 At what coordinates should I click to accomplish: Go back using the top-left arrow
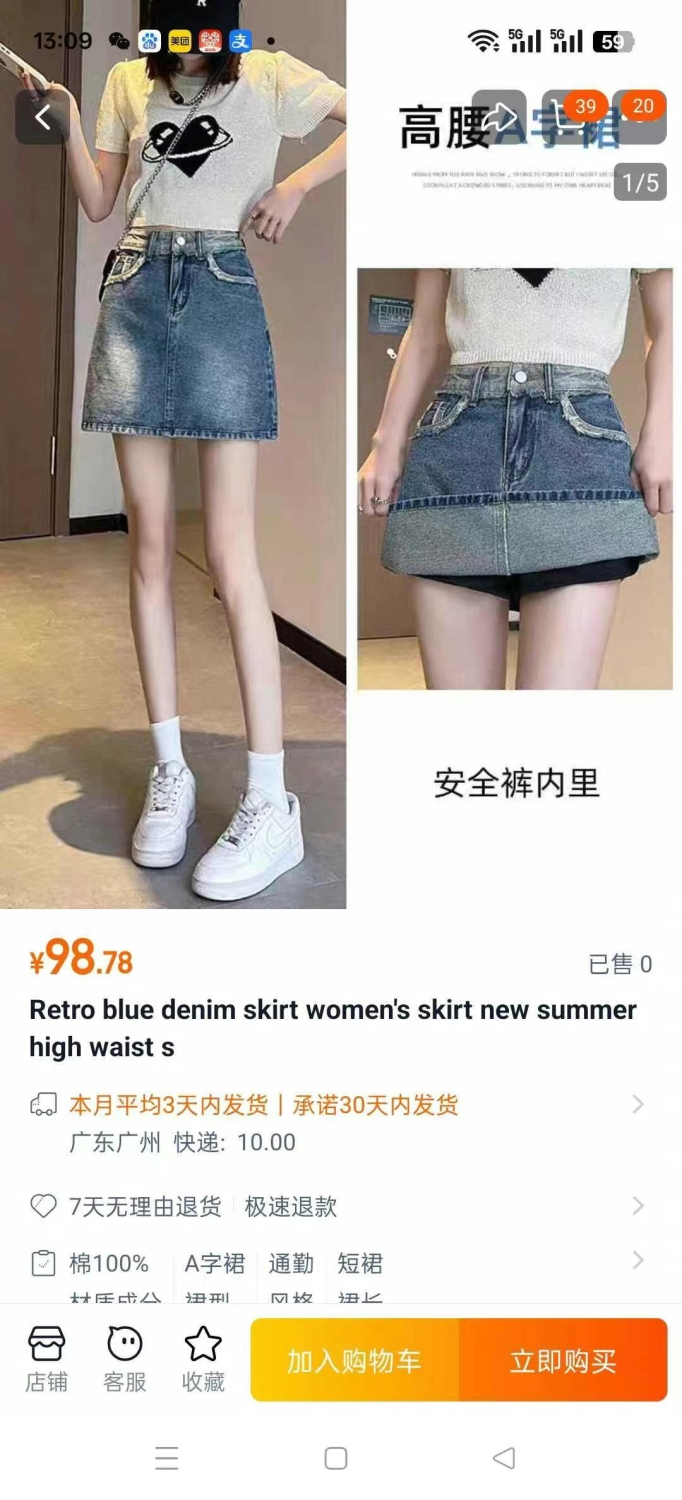pos(42,118)
